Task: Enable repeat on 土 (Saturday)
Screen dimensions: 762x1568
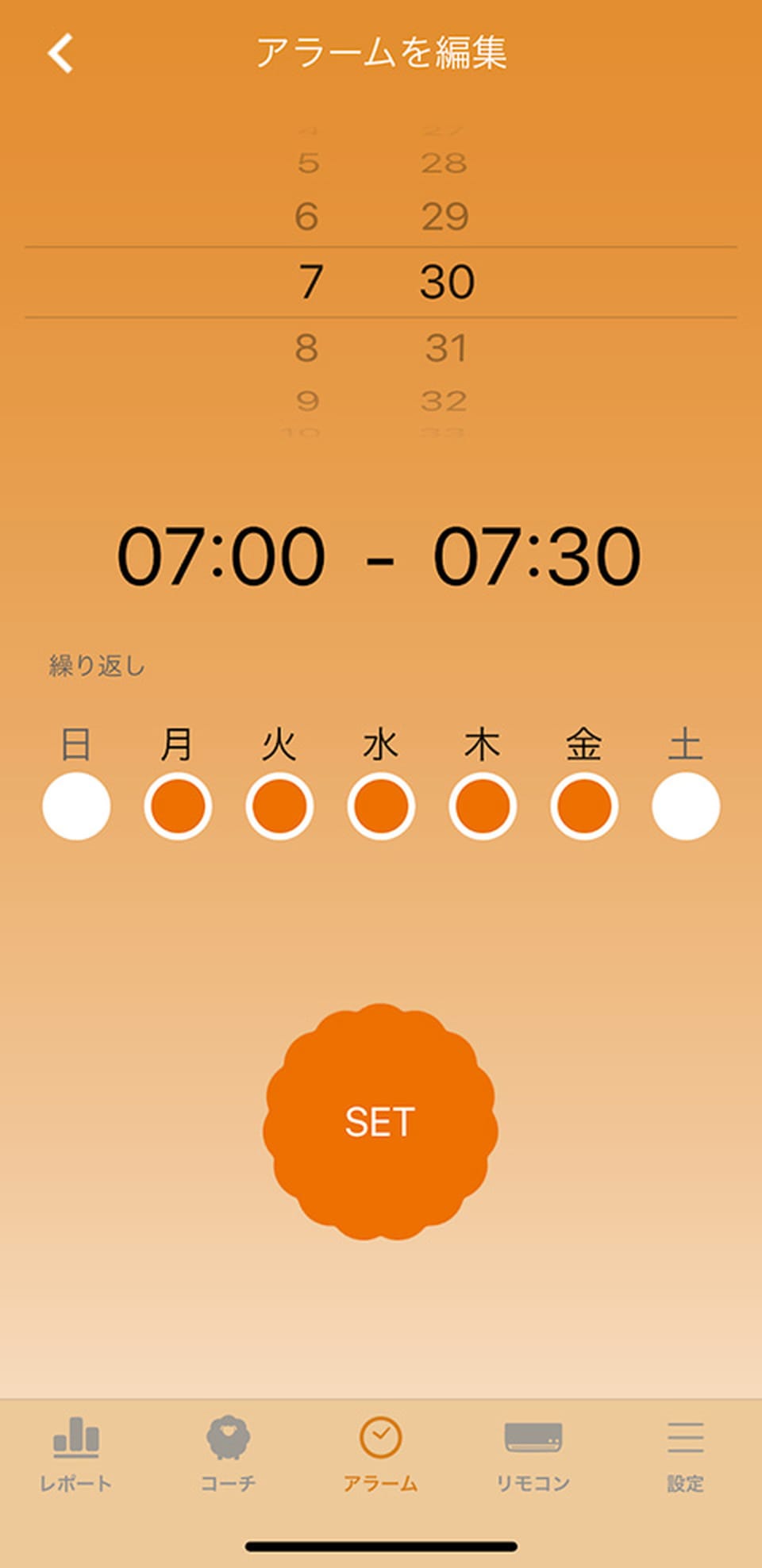Action: [x=686, y=806]
